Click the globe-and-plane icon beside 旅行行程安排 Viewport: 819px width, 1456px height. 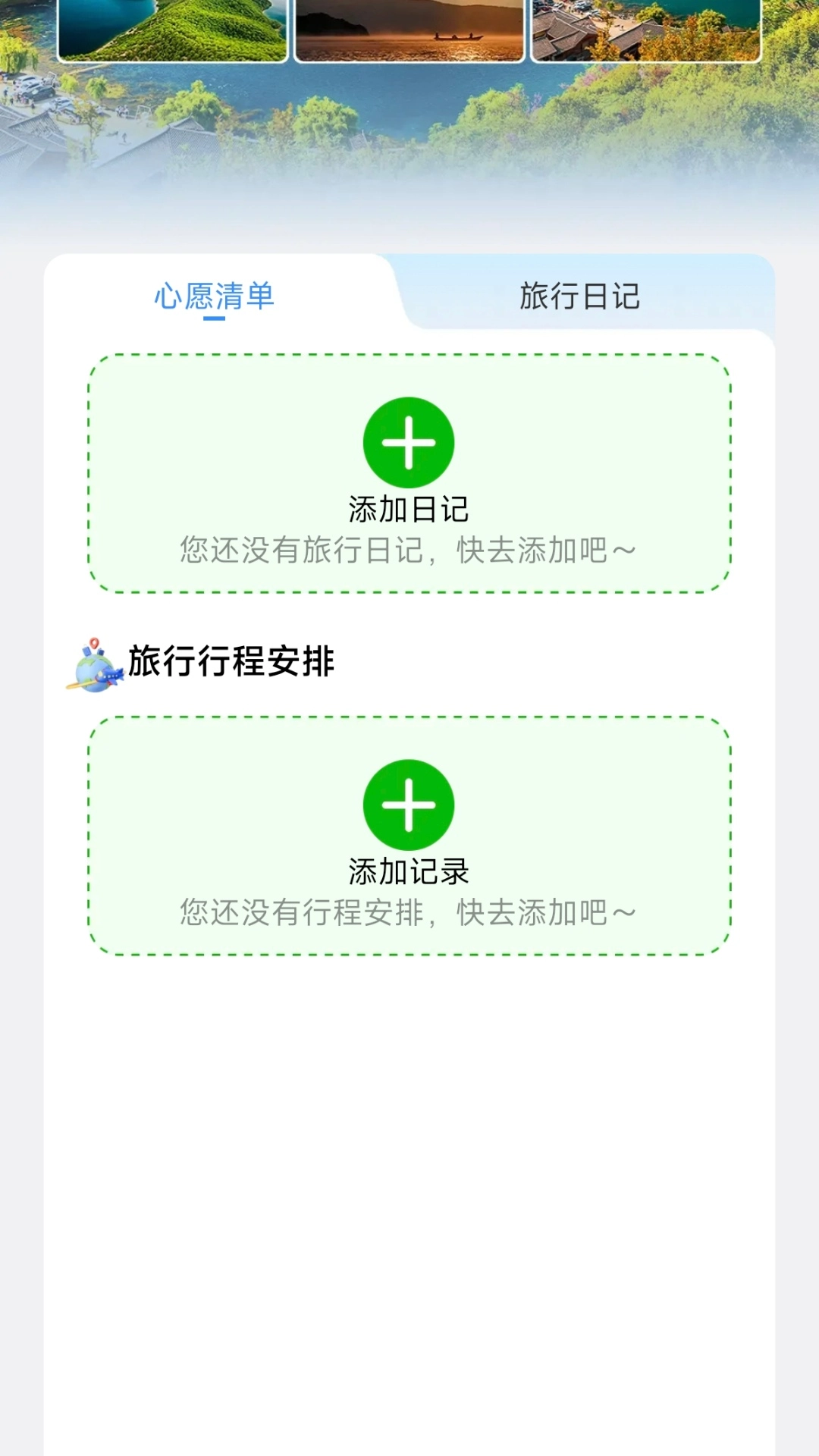95,658
